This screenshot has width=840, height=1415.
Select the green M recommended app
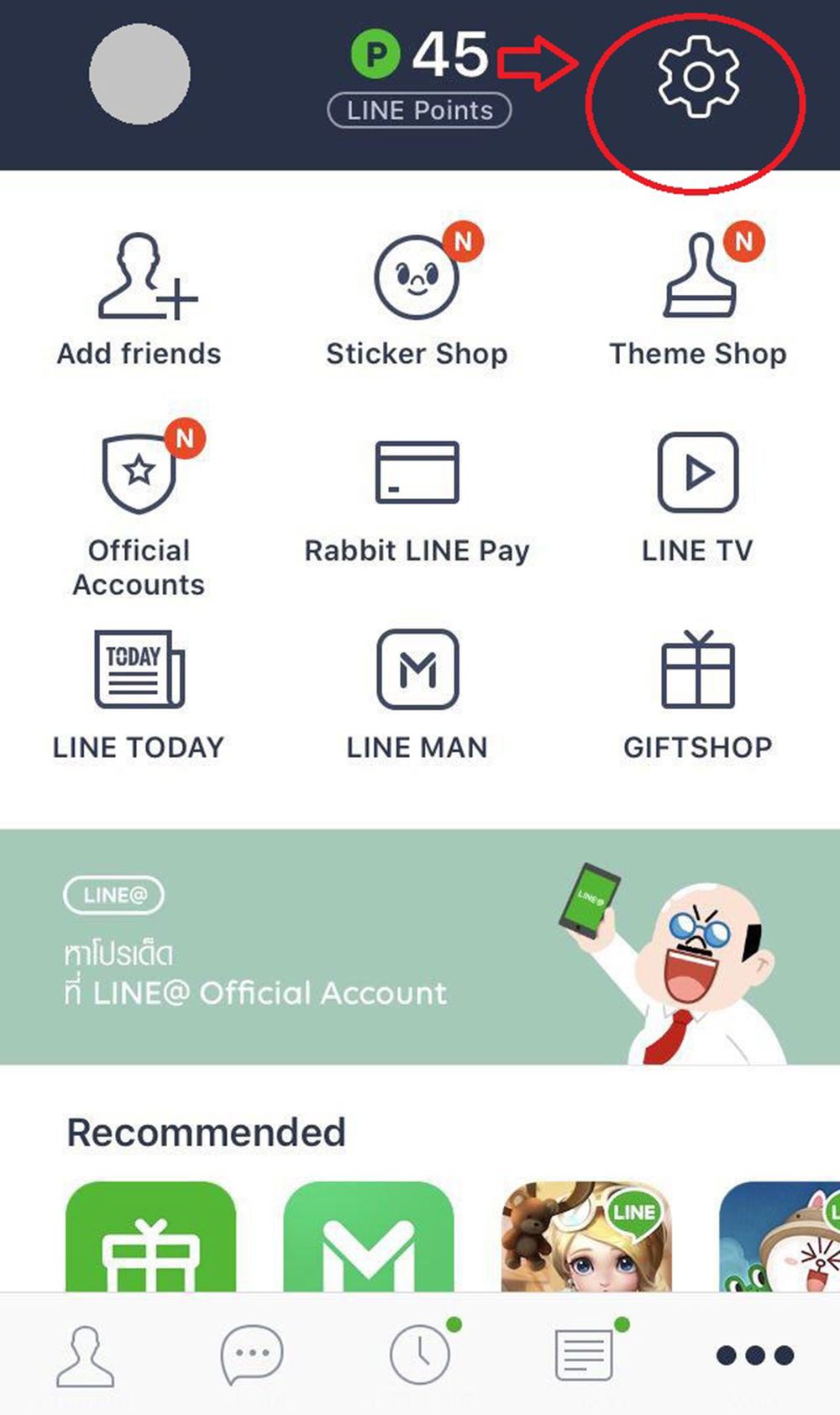[x=369, y=1236]
